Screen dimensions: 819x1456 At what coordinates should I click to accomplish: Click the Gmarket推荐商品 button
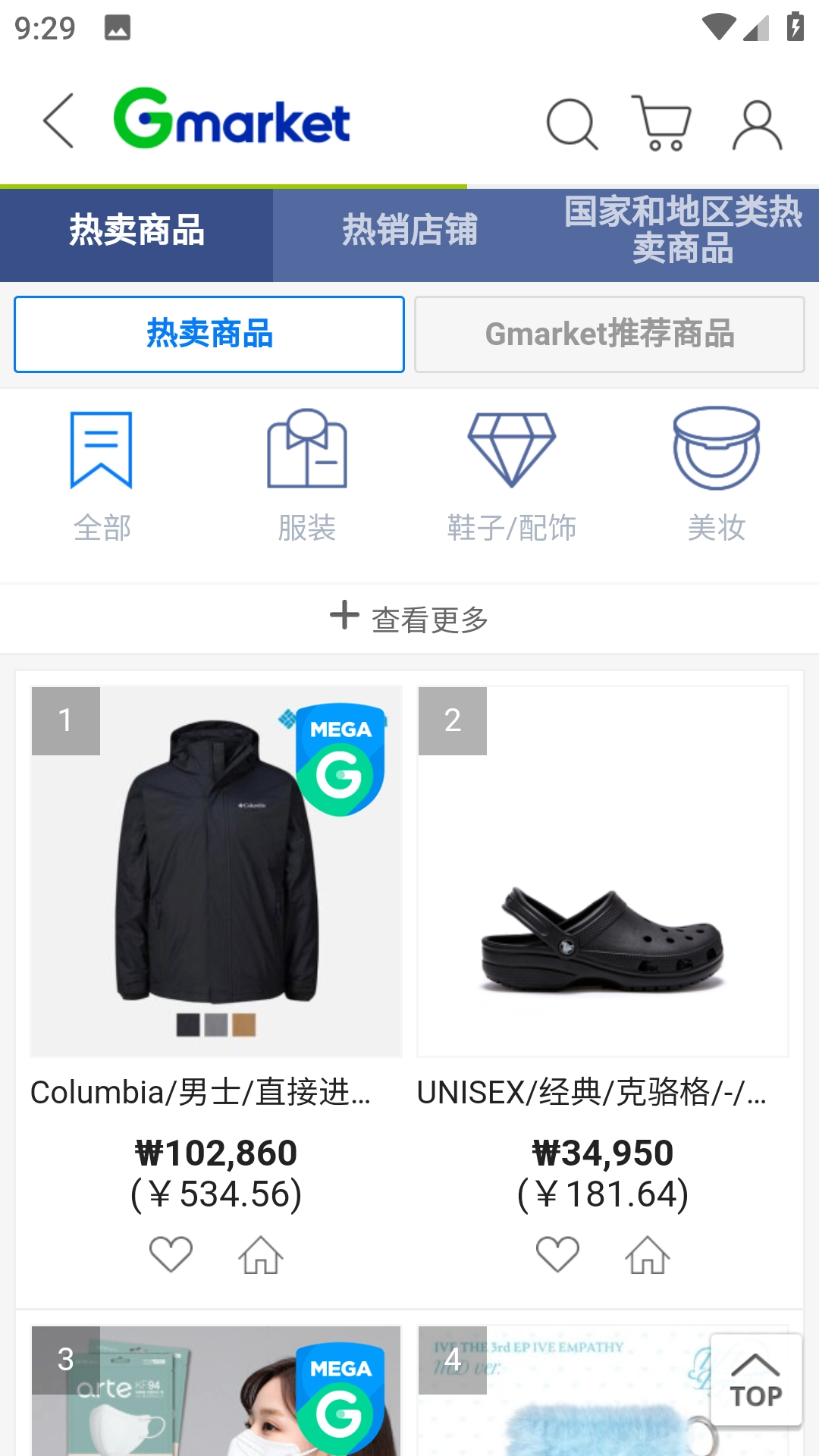[610, 334]
